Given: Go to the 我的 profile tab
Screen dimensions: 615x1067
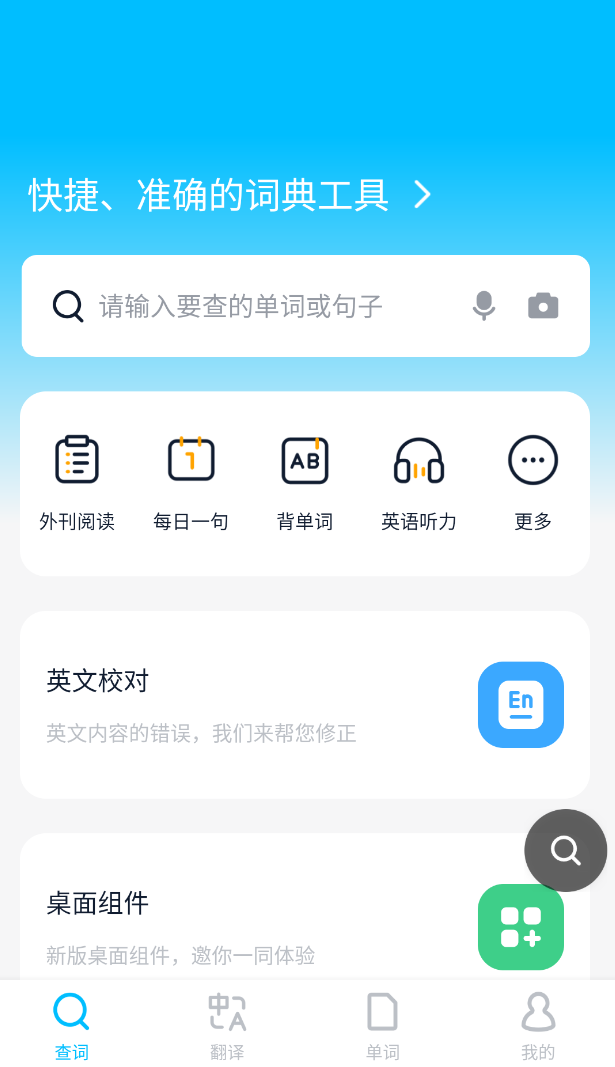Looking at the screenshot, I should point(538,1025).
